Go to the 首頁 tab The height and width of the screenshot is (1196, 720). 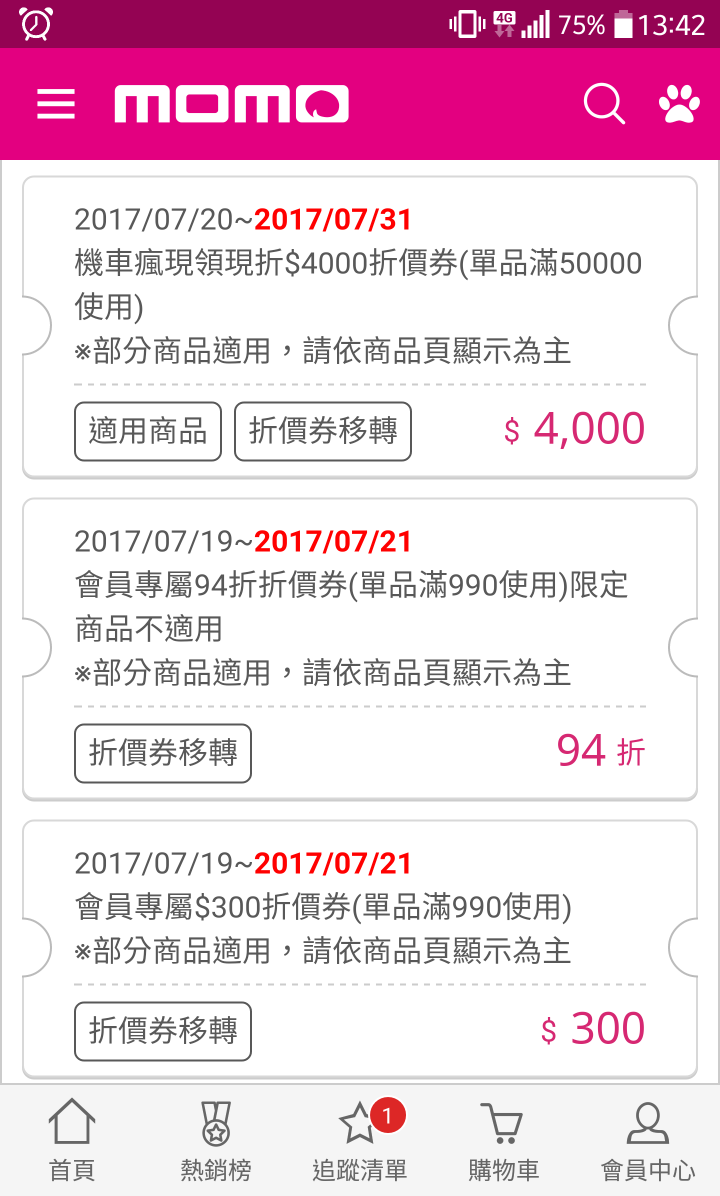(x=72, y=1140)
